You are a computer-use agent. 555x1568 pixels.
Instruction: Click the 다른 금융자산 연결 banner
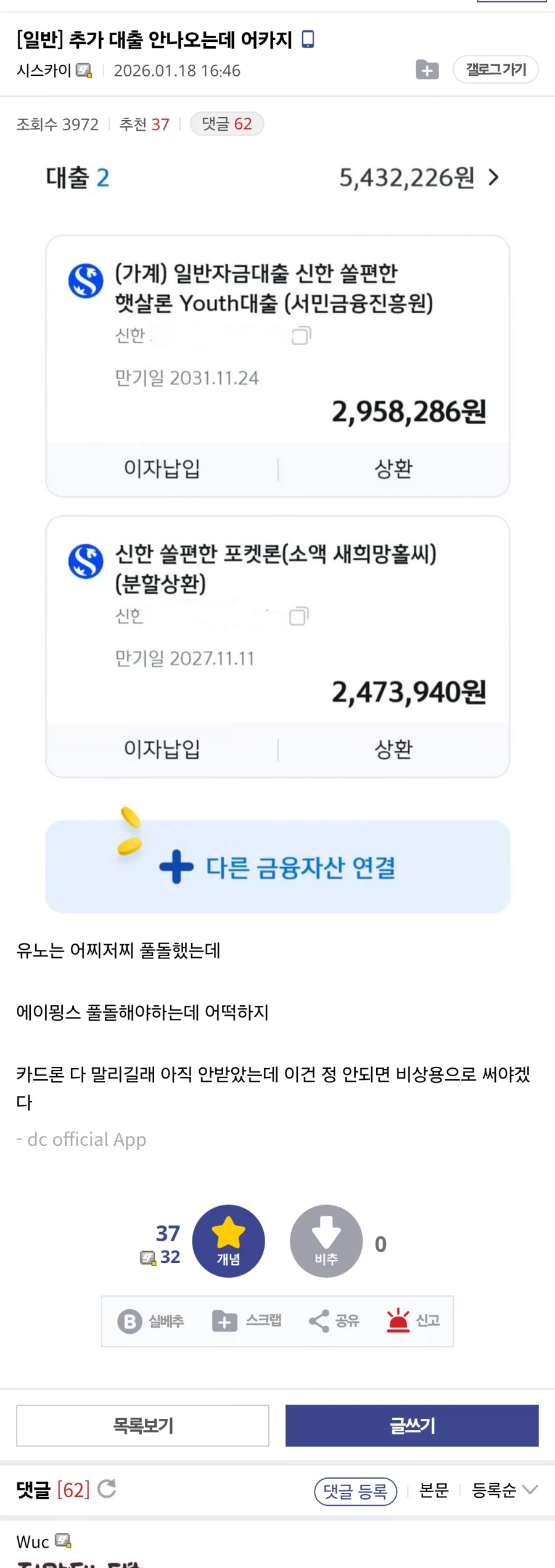click(277, 867)
